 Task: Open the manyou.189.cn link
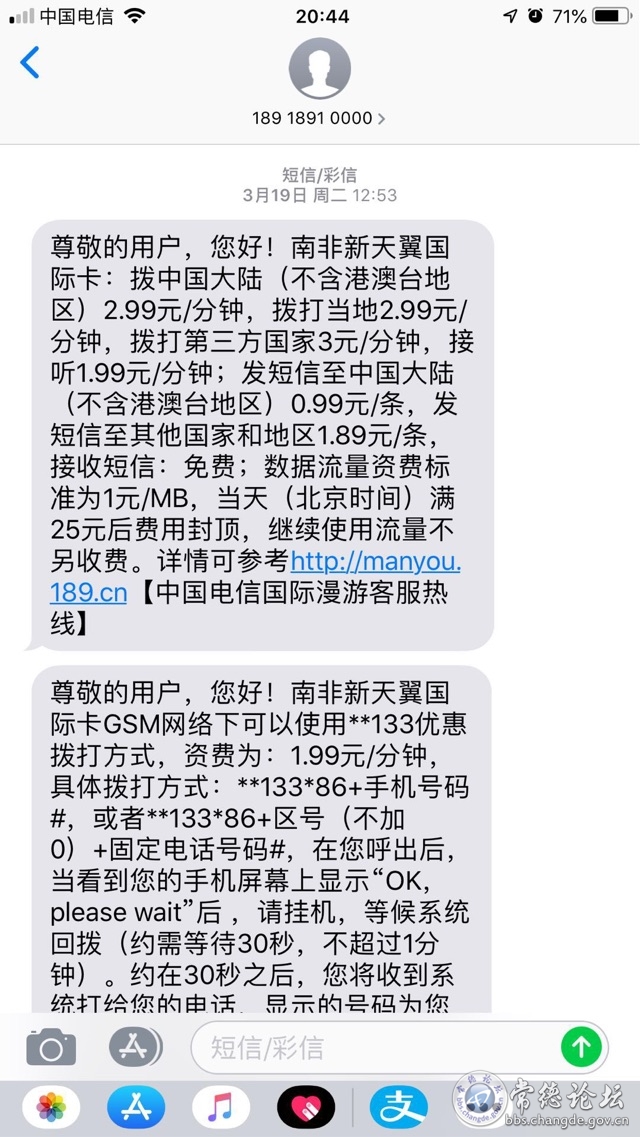point(376,561)
